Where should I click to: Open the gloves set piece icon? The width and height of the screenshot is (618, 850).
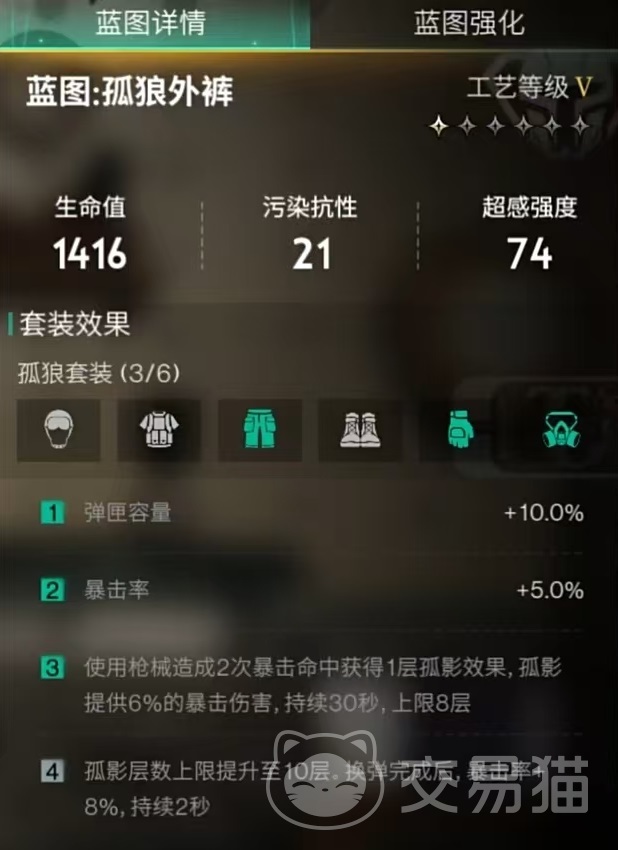tap(459, 431)
